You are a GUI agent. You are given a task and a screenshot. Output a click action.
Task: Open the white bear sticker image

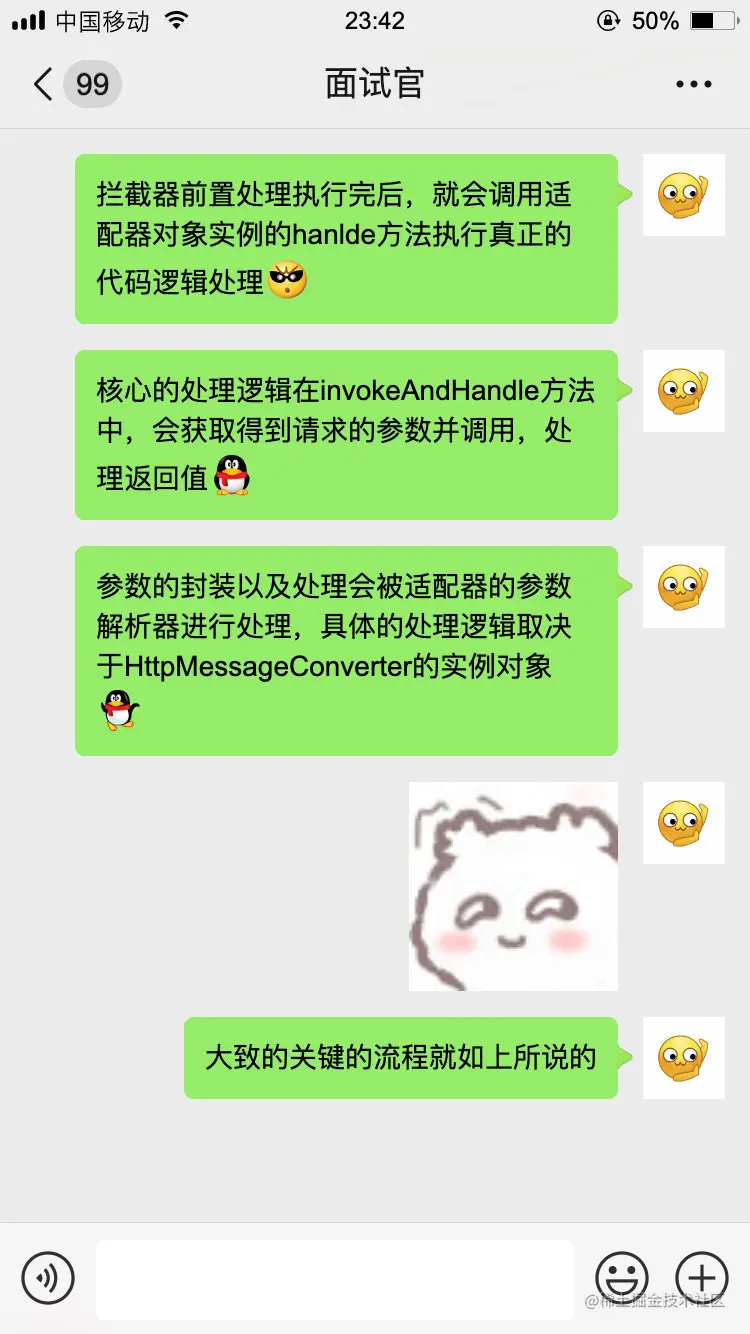click(x=513, y=886)
